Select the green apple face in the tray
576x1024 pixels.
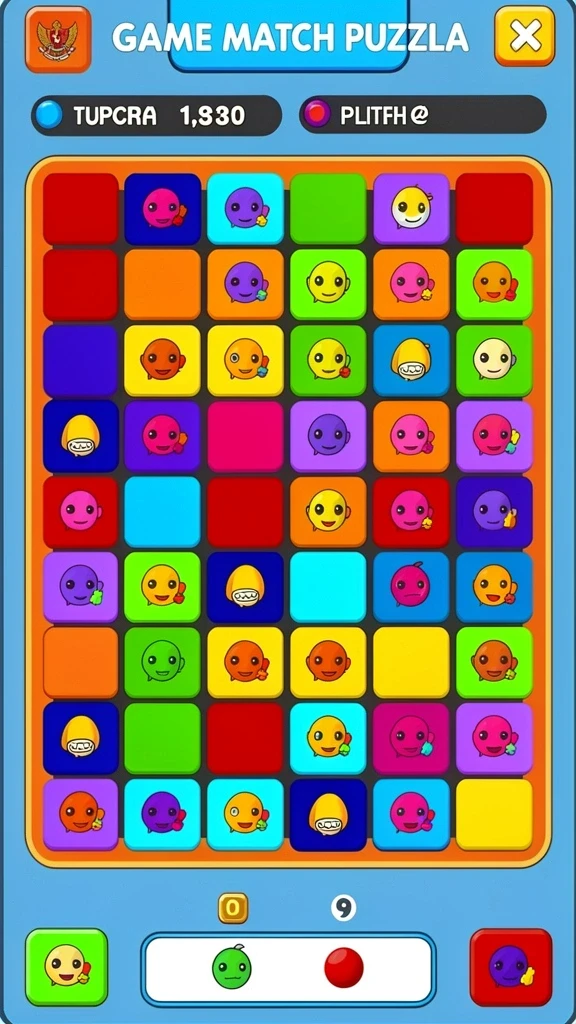pyautogui.click(x=232, y=967)
